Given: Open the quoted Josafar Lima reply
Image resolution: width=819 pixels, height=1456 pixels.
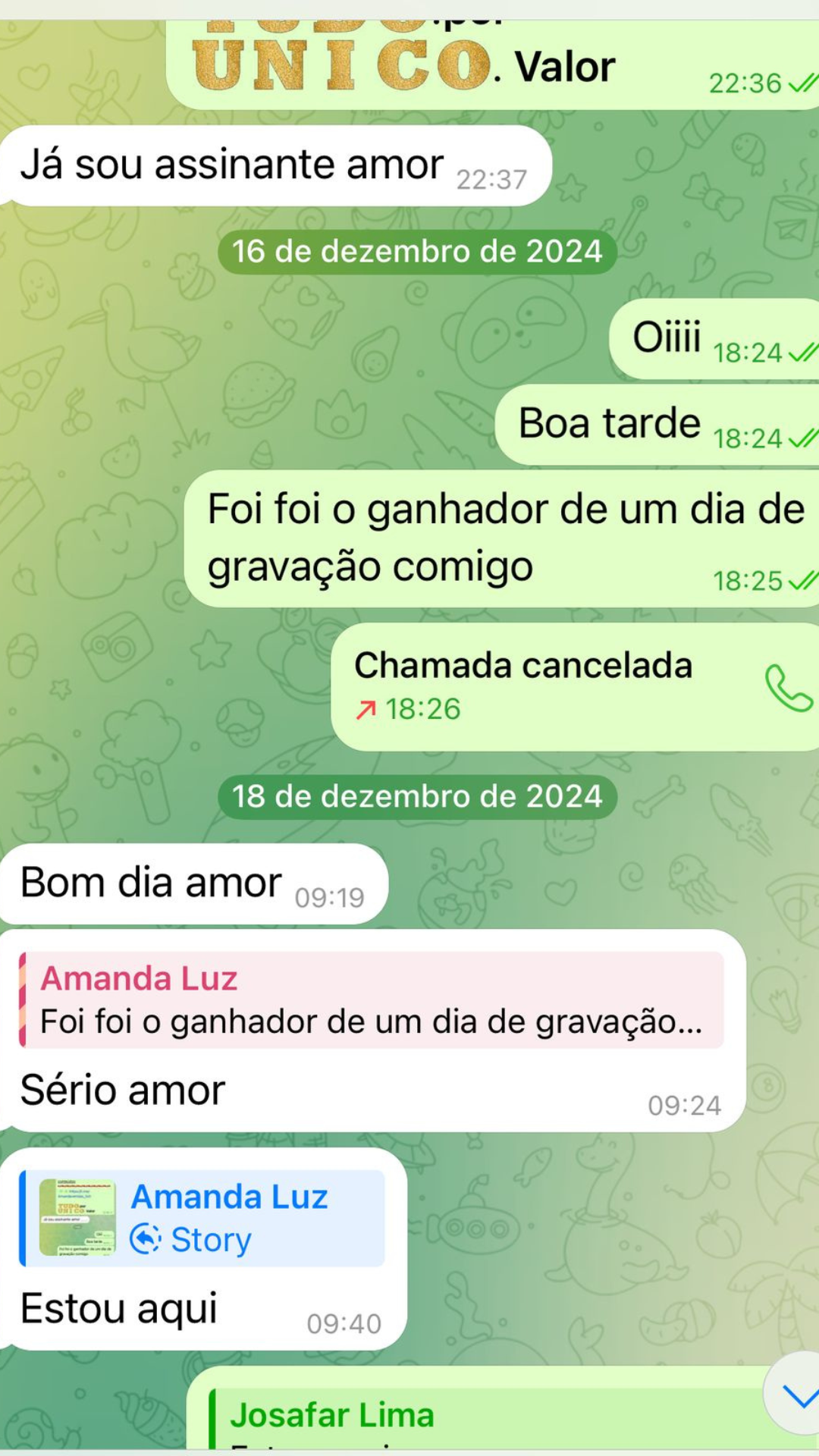Looking at the screenshot, I should pyautogui.click(x=485, y=1418).
